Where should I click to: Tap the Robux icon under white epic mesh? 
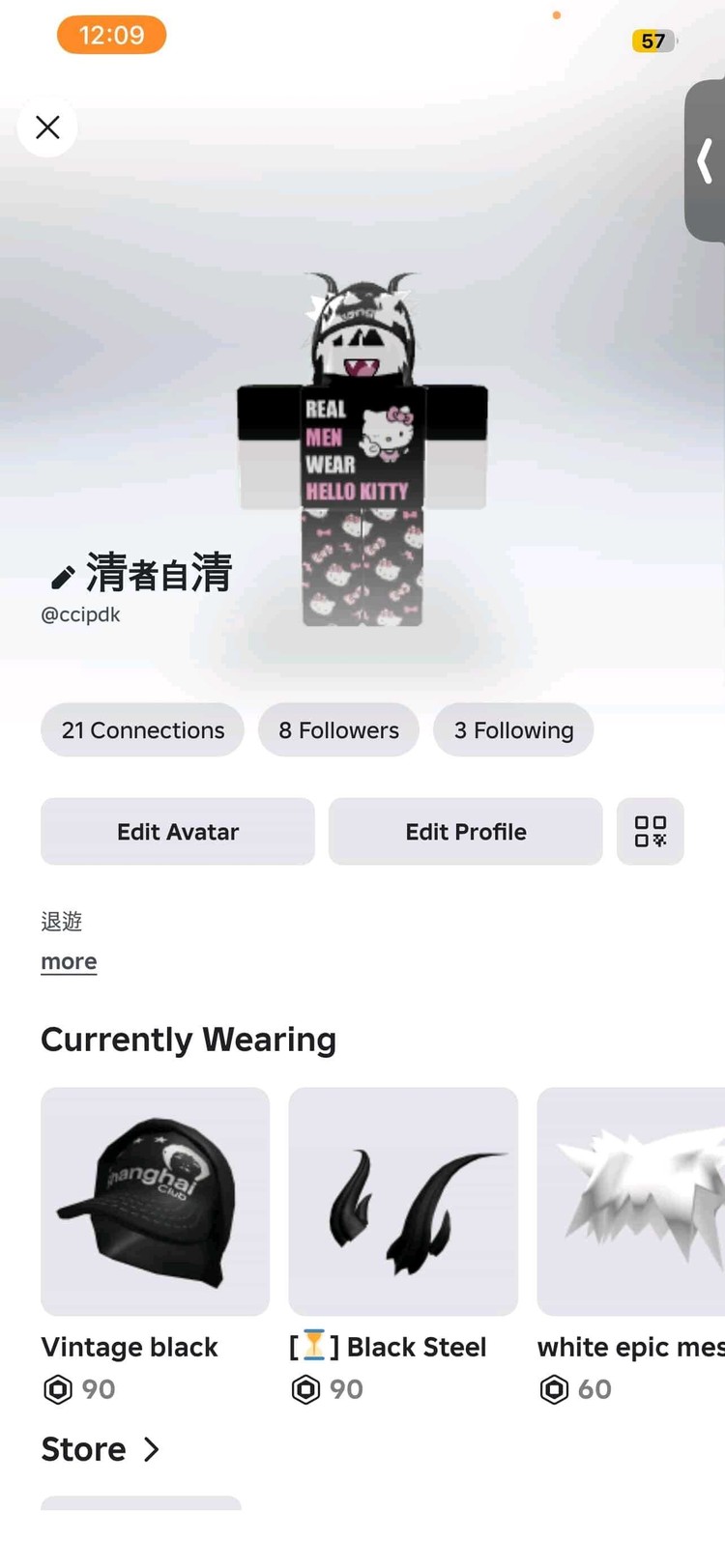[554, 1389]
